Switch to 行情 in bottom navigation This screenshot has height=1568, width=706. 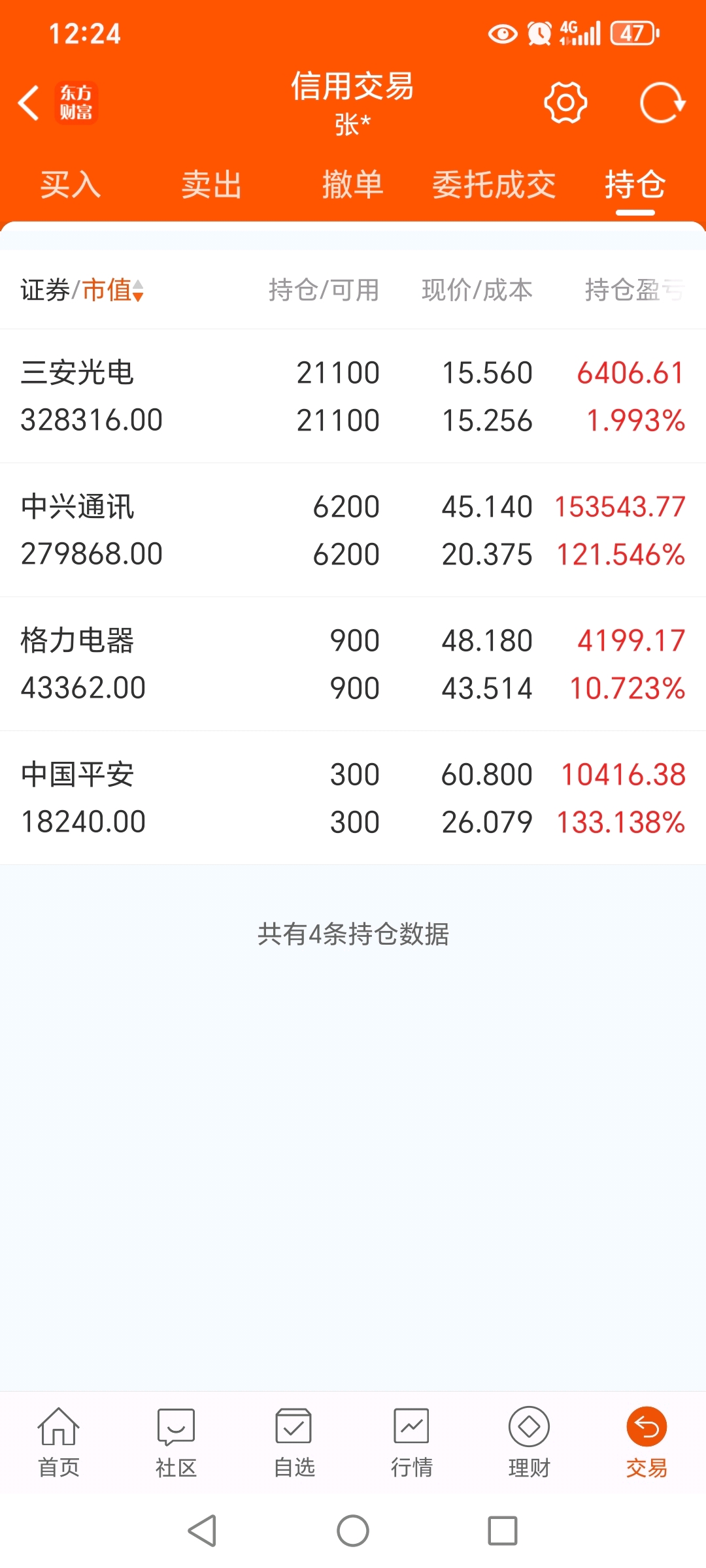point(412,1443)
